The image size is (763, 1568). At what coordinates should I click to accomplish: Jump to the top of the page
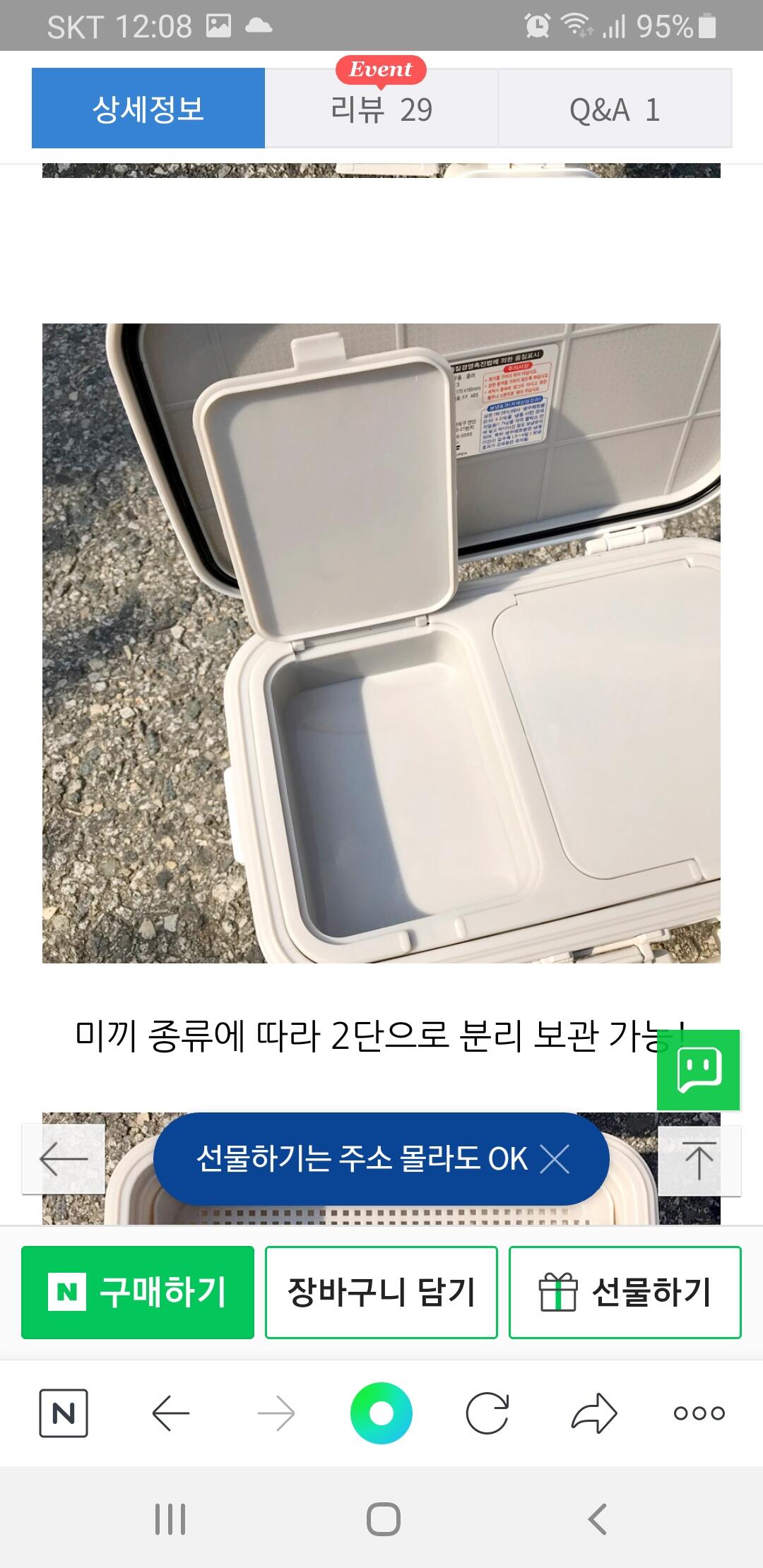tap(699, 1160)
